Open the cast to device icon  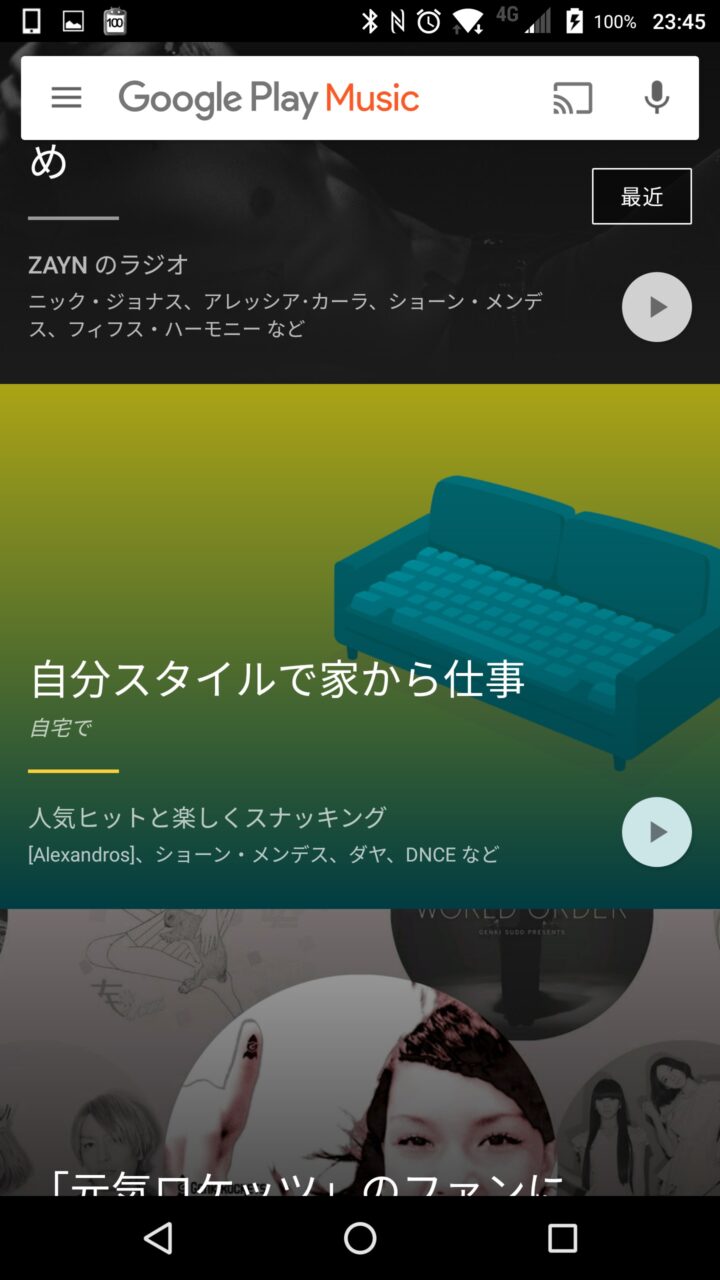[x=572, y=98]
